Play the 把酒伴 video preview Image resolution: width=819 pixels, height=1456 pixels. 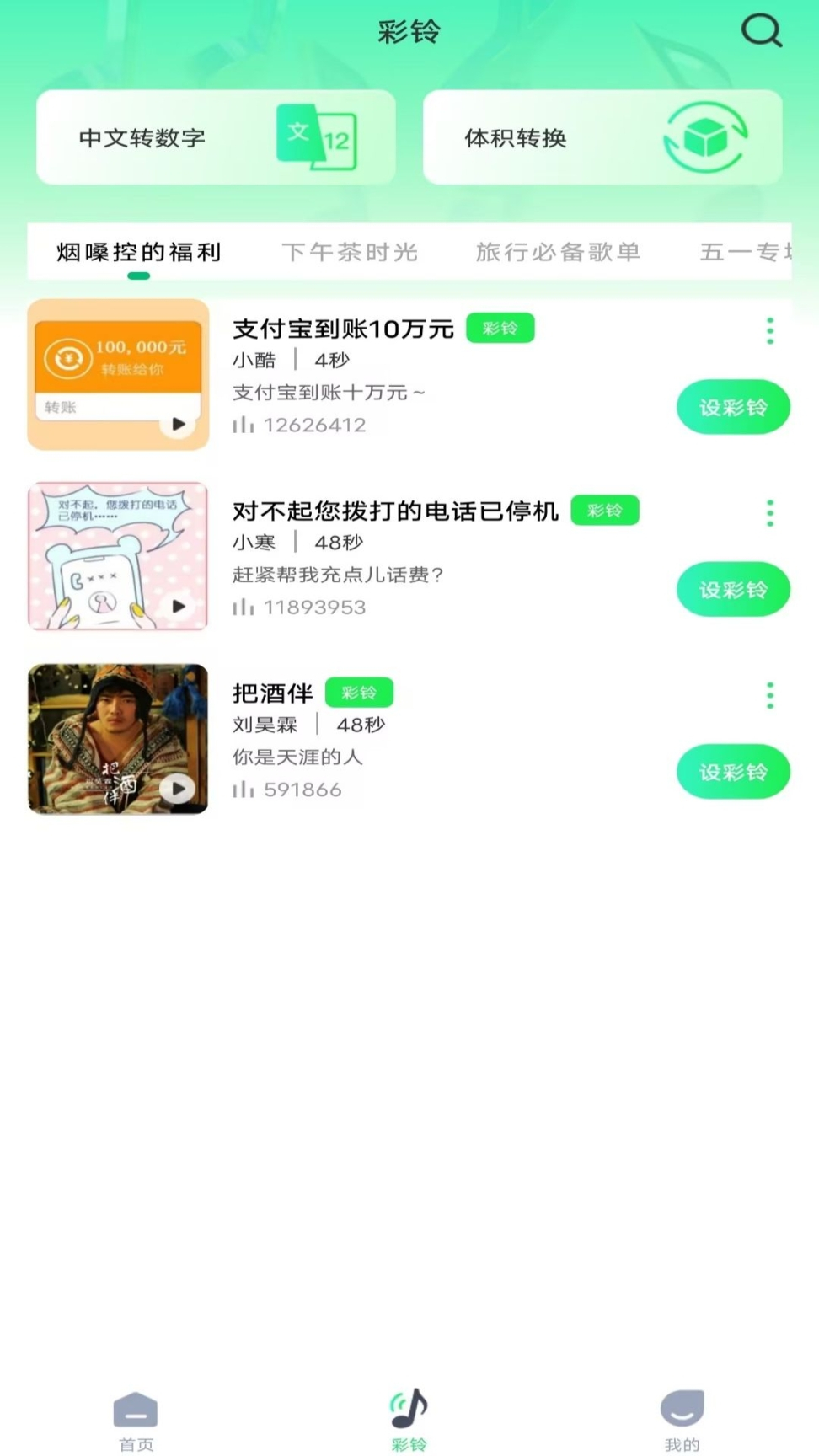point(177,787)
